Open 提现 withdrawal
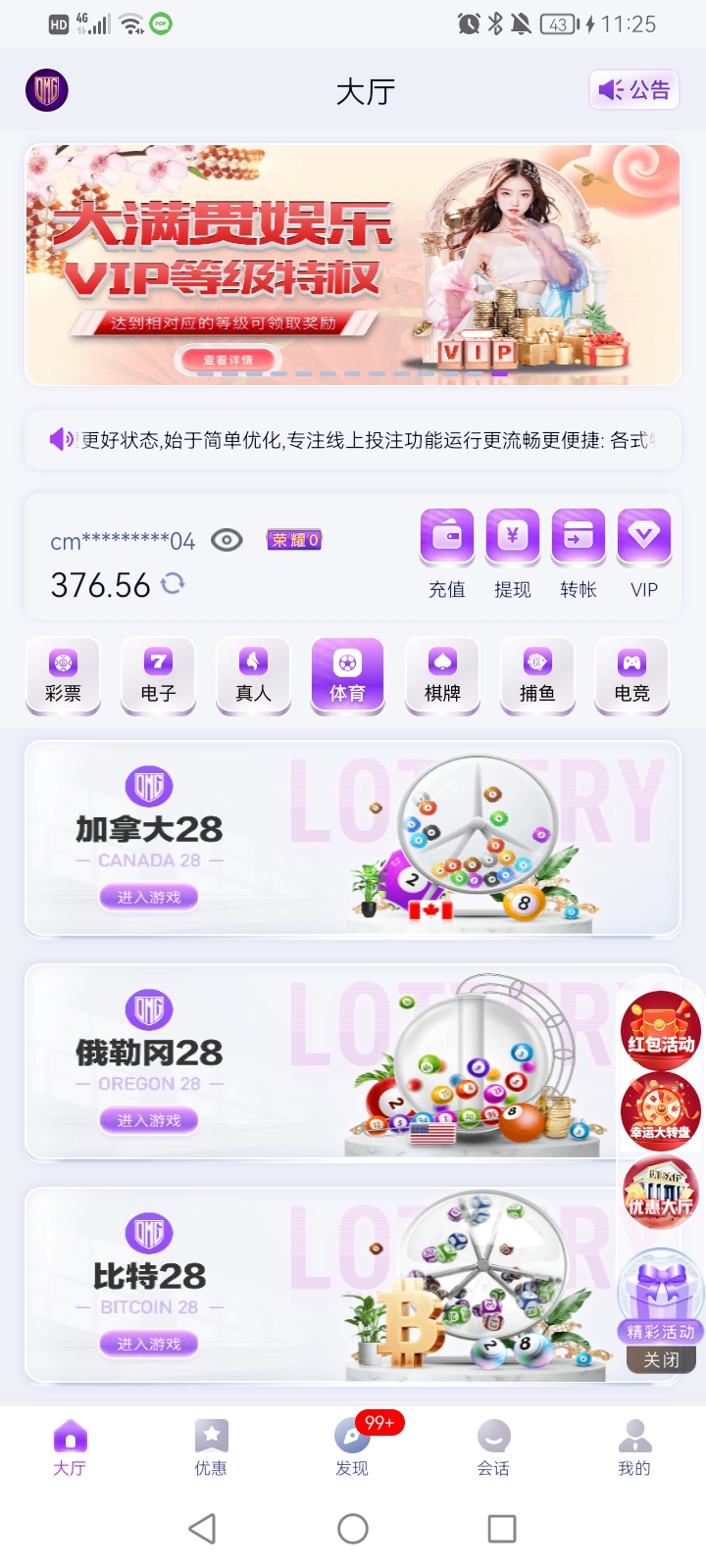Screen dimensions: 706x1568 513,552
